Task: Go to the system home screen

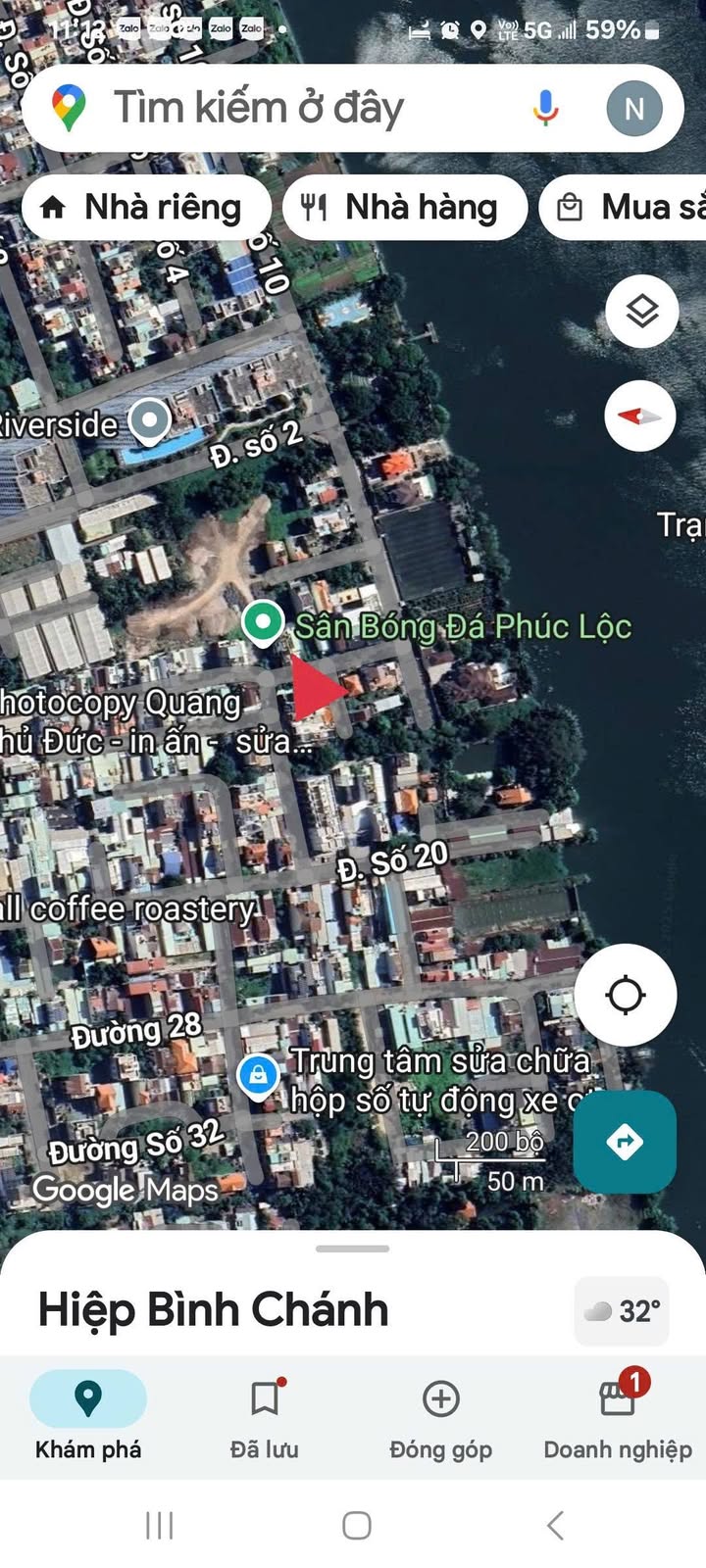Action: pyautogui.click(x=356, y=1525)
